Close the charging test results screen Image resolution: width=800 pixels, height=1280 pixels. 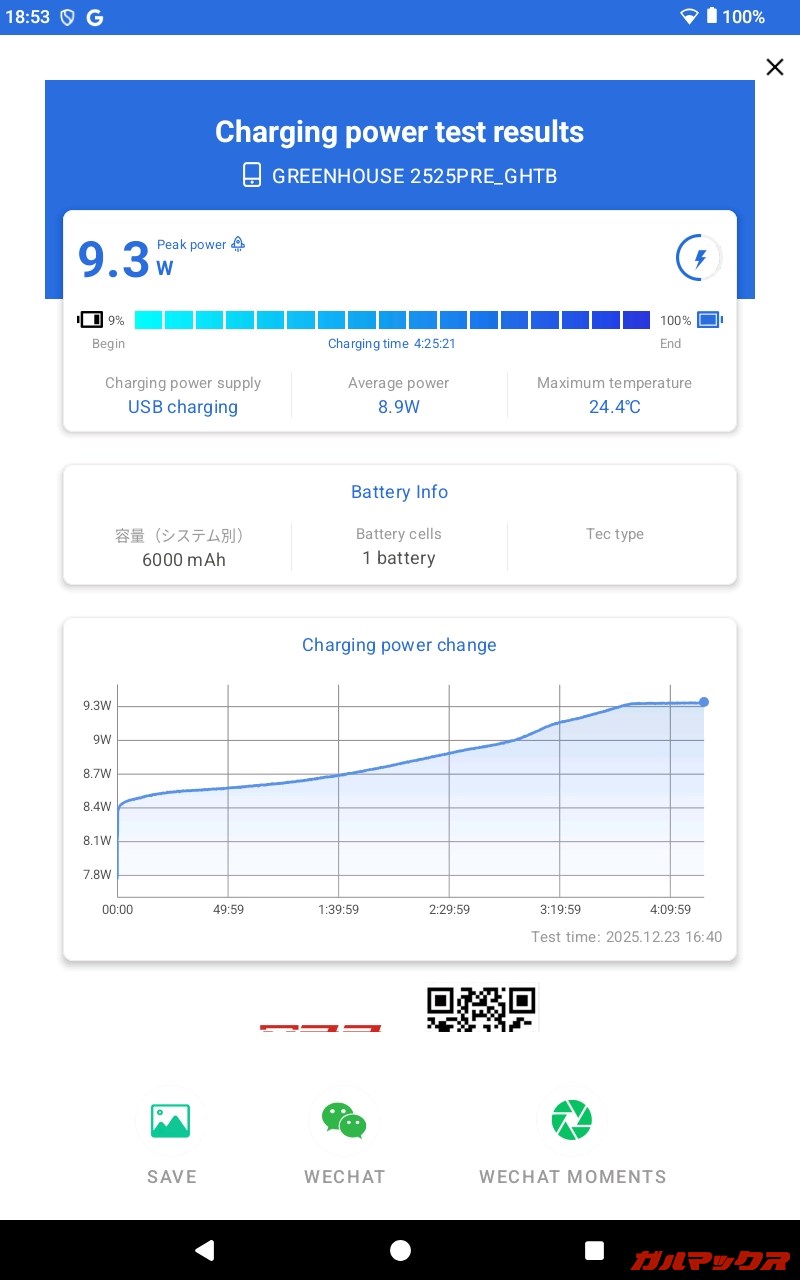click(x=774, y=67)
